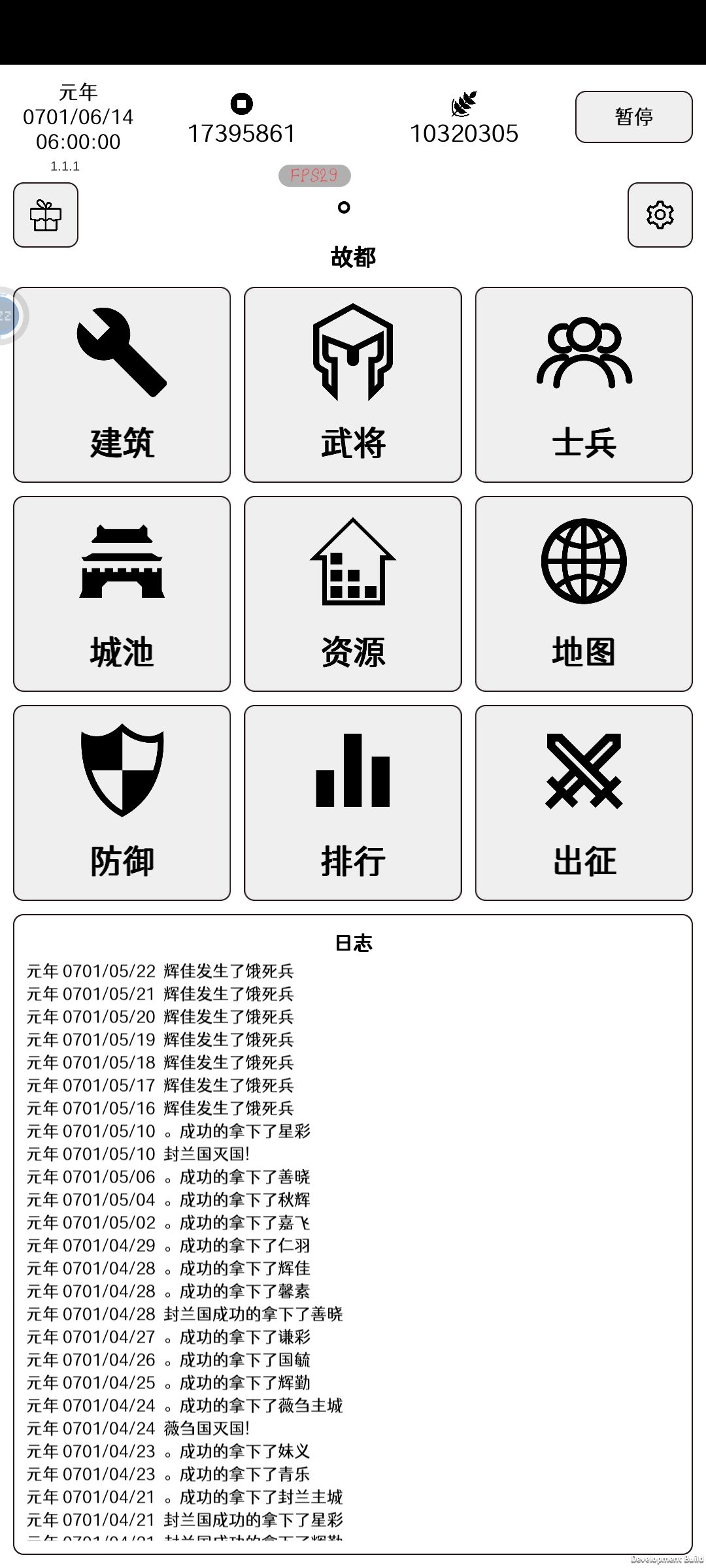Open the settings gear
The width and height of the screenshot is (706, 1568).
660,215
